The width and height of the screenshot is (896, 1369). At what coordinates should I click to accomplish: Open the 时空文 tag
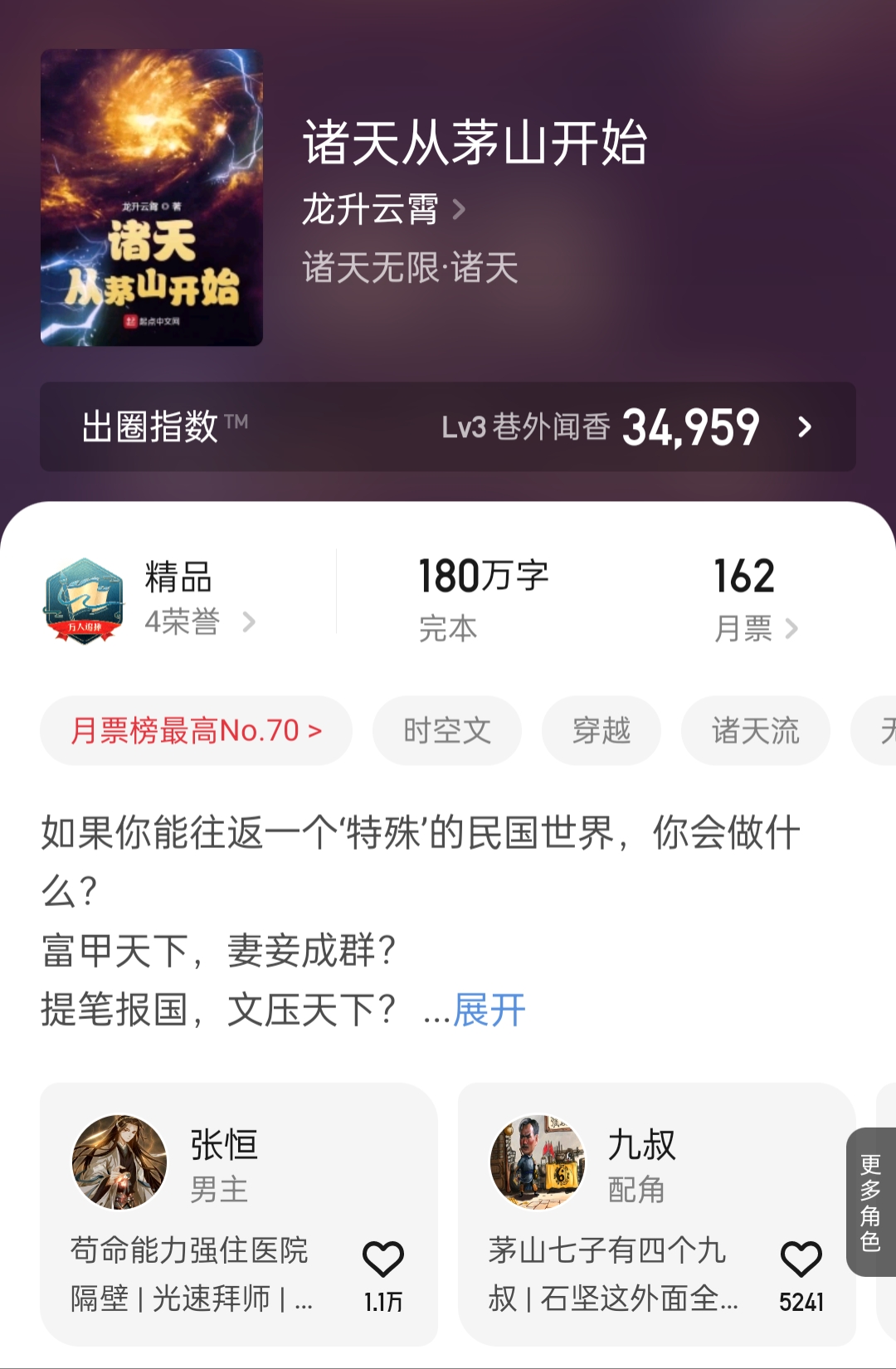446,730
